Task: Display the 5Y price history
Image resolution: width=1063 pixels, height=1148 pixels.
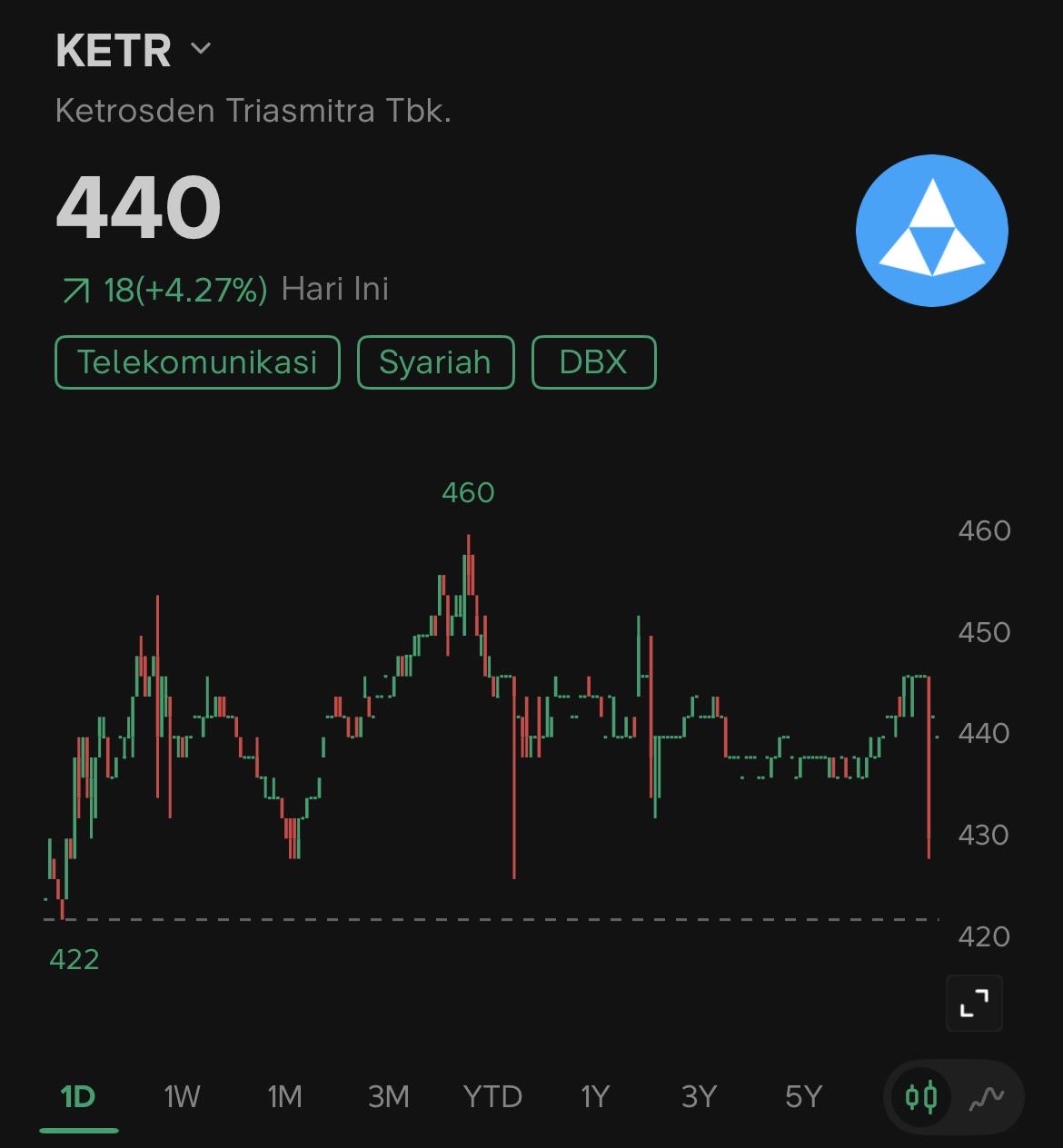Action: click(x=803, y=1097)
